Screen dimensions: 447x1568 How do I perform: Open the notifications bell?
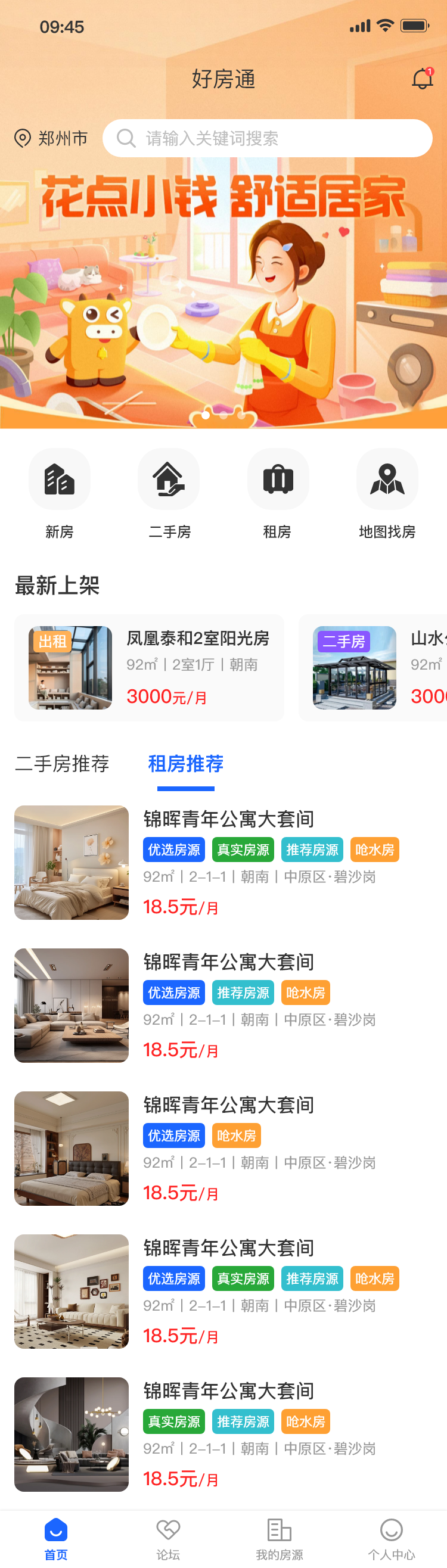pos(422,79)
